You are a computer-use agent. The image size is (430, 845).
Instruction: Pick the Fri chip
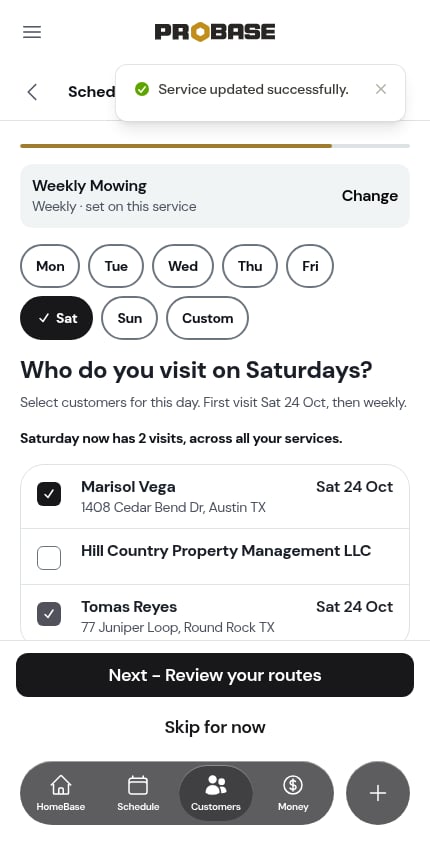coord(310,266)
